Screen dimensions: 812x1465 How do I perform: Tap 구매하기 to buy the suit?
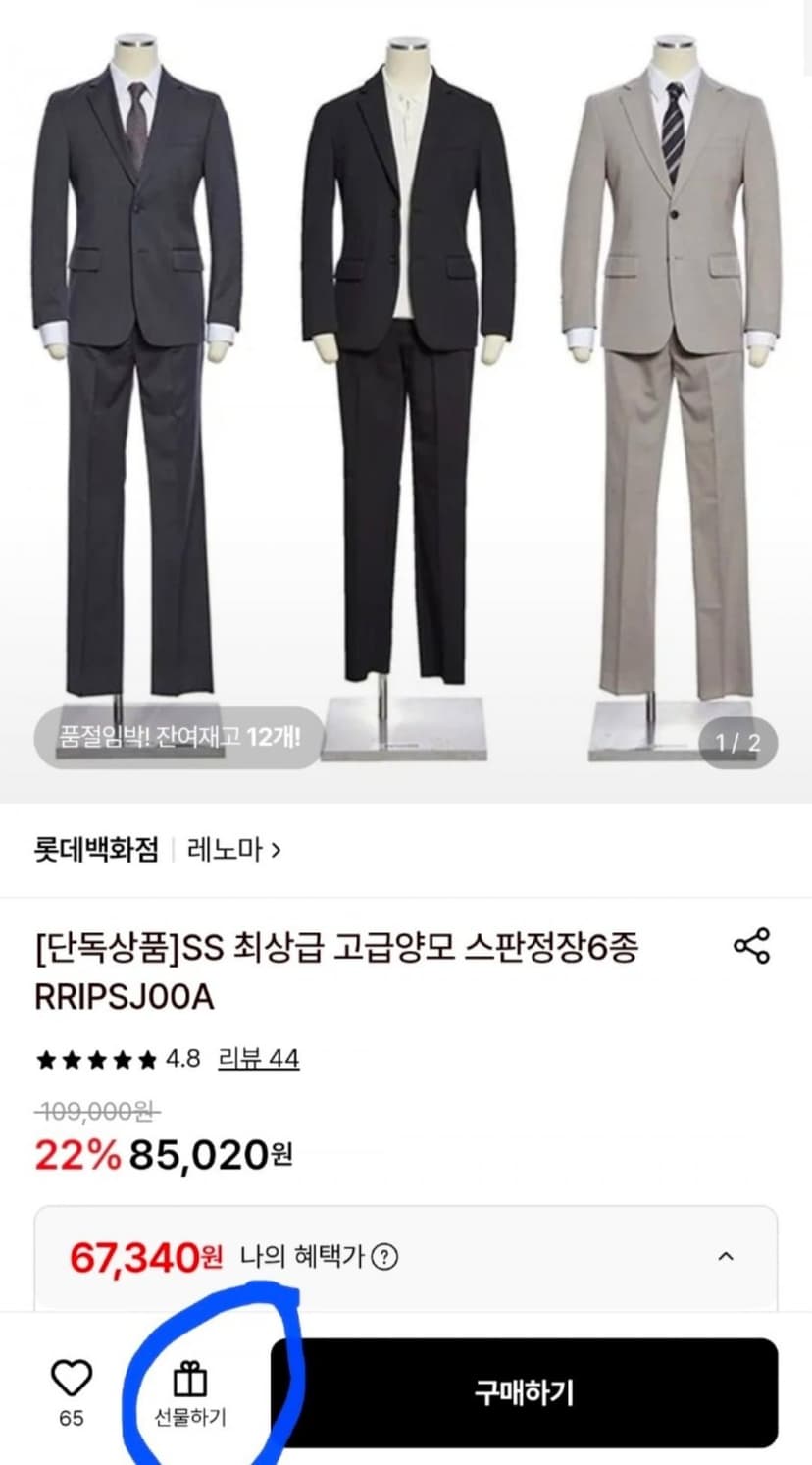pos(525,1392)
